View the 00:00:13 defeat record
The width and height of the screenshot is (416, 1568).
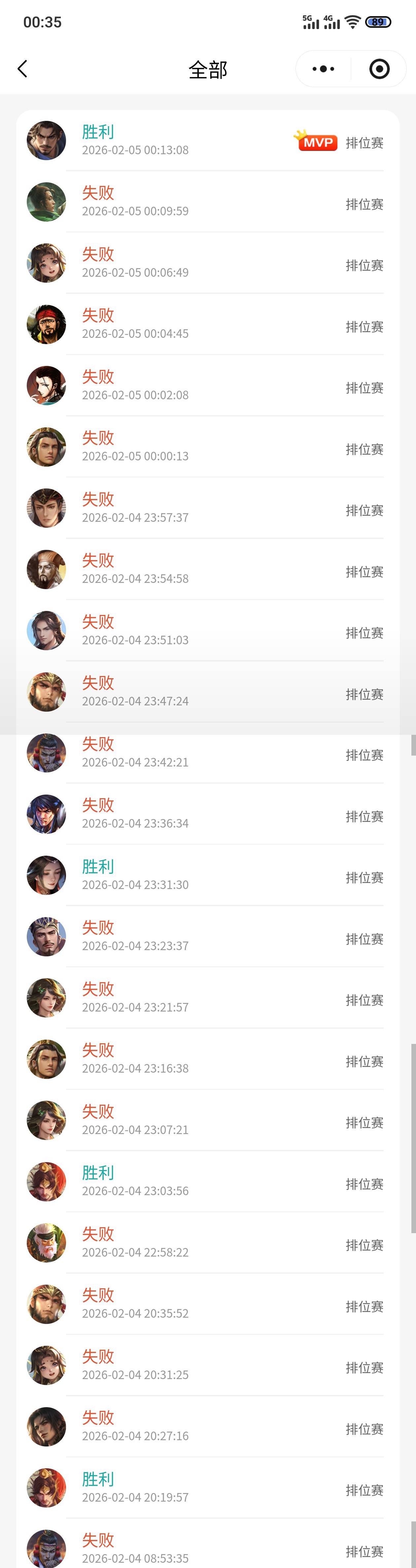[x=207, y=447]
